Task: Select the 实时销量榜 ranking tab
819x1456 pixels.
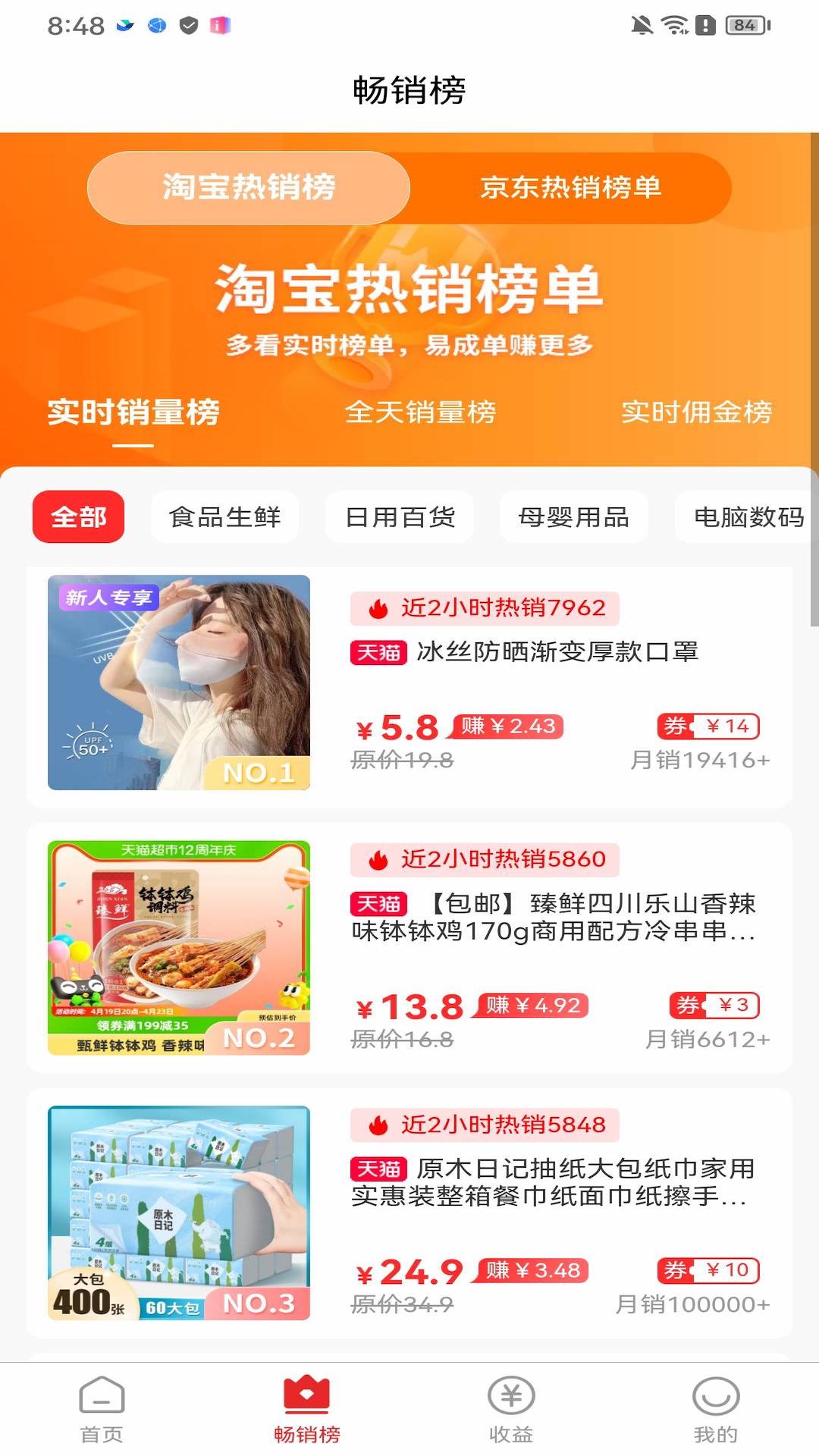Action: pyautogui.click(x=133, y=413)
